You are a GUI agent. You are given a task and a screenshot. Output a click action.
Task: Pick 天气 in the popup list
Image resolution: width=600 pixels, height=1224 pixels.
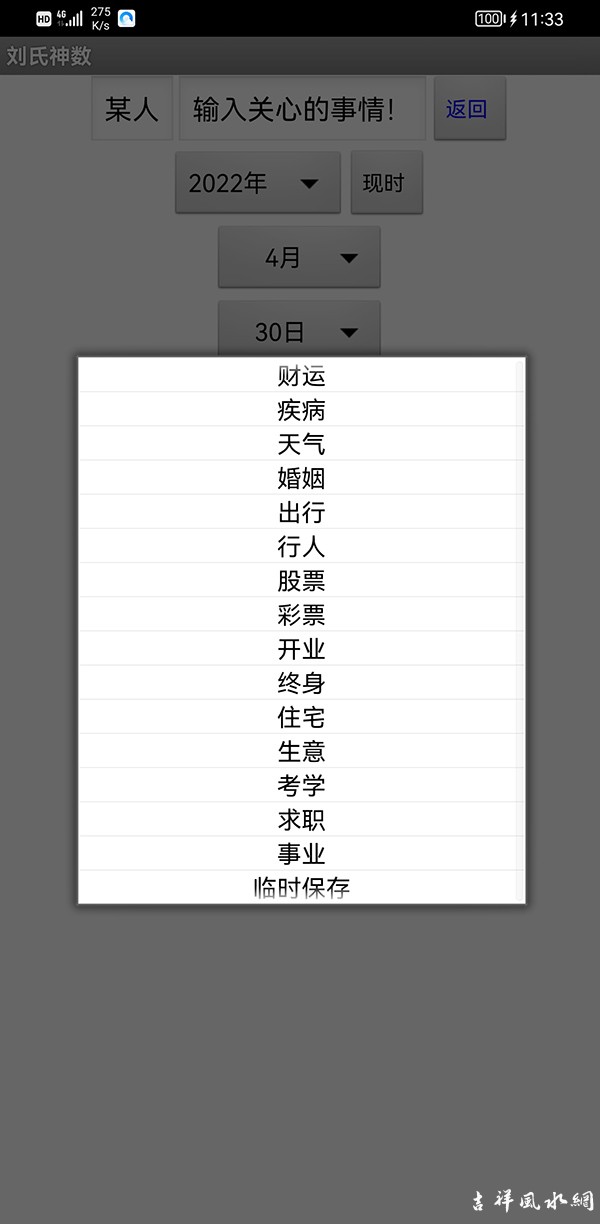(x=301, y=444)
